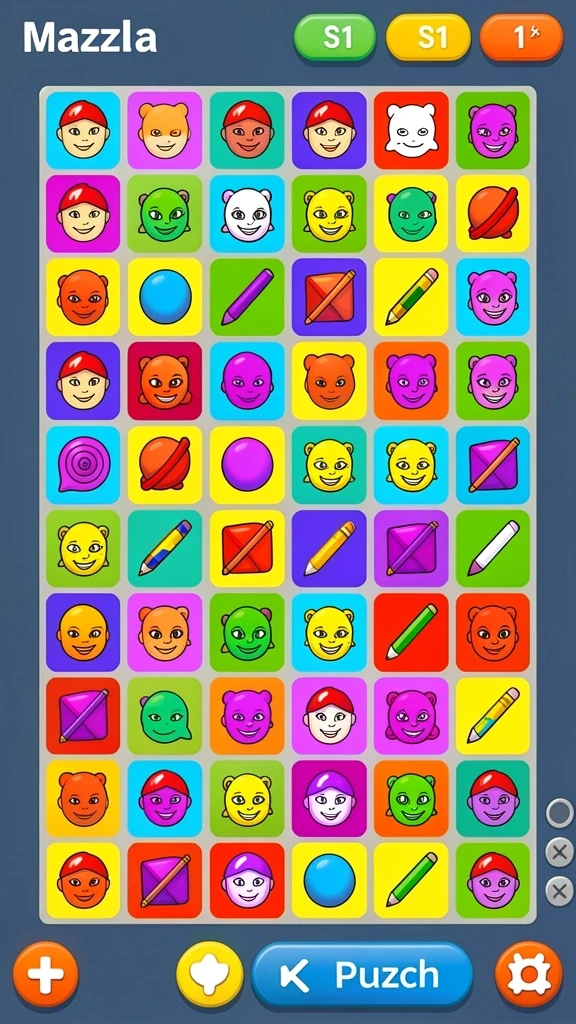Image resolution: width=576 pixels, height=1024 pixels.
Task: Tap the yellow round puzzle-piece button
Action: [210, 975]
